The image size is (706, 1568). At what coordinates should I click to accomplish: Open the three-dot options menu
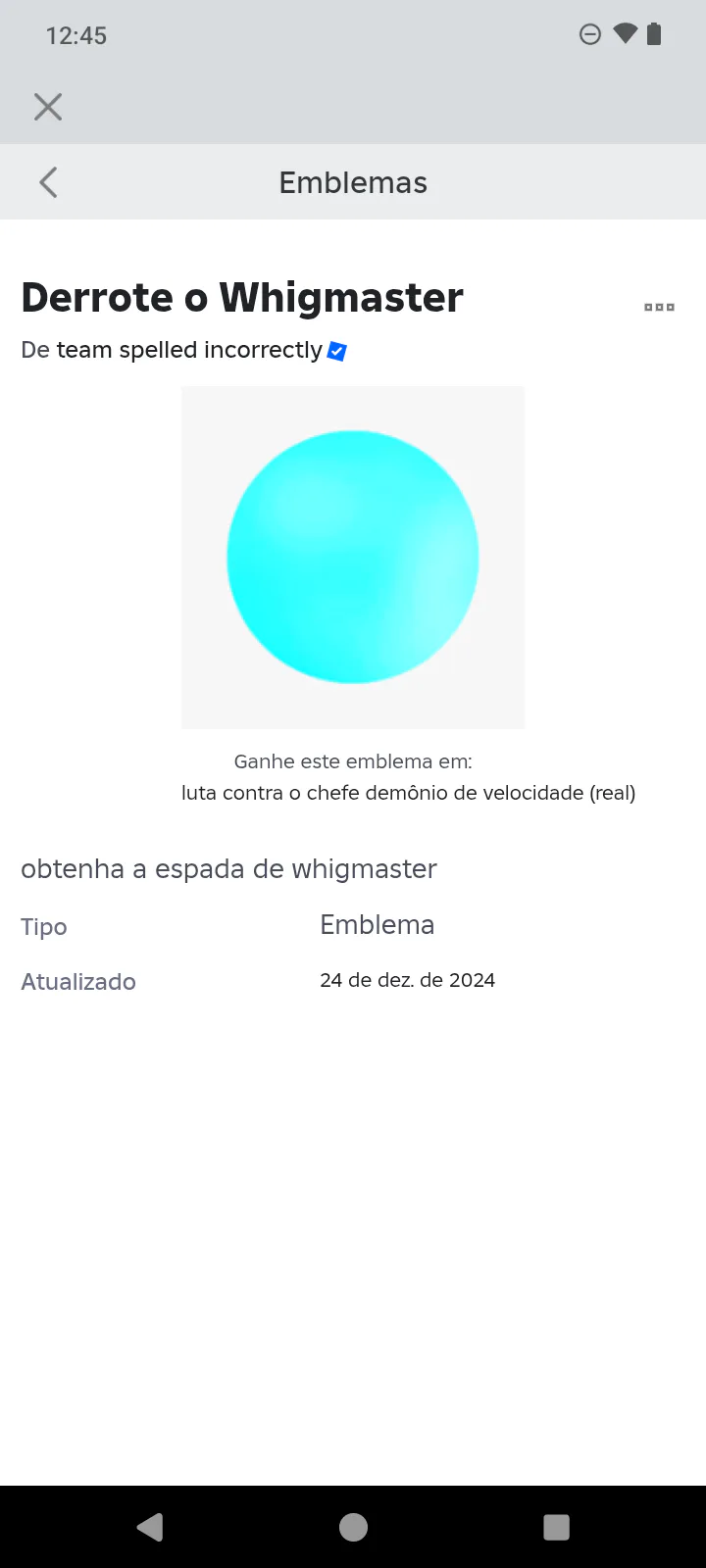(x=659, y=308)
